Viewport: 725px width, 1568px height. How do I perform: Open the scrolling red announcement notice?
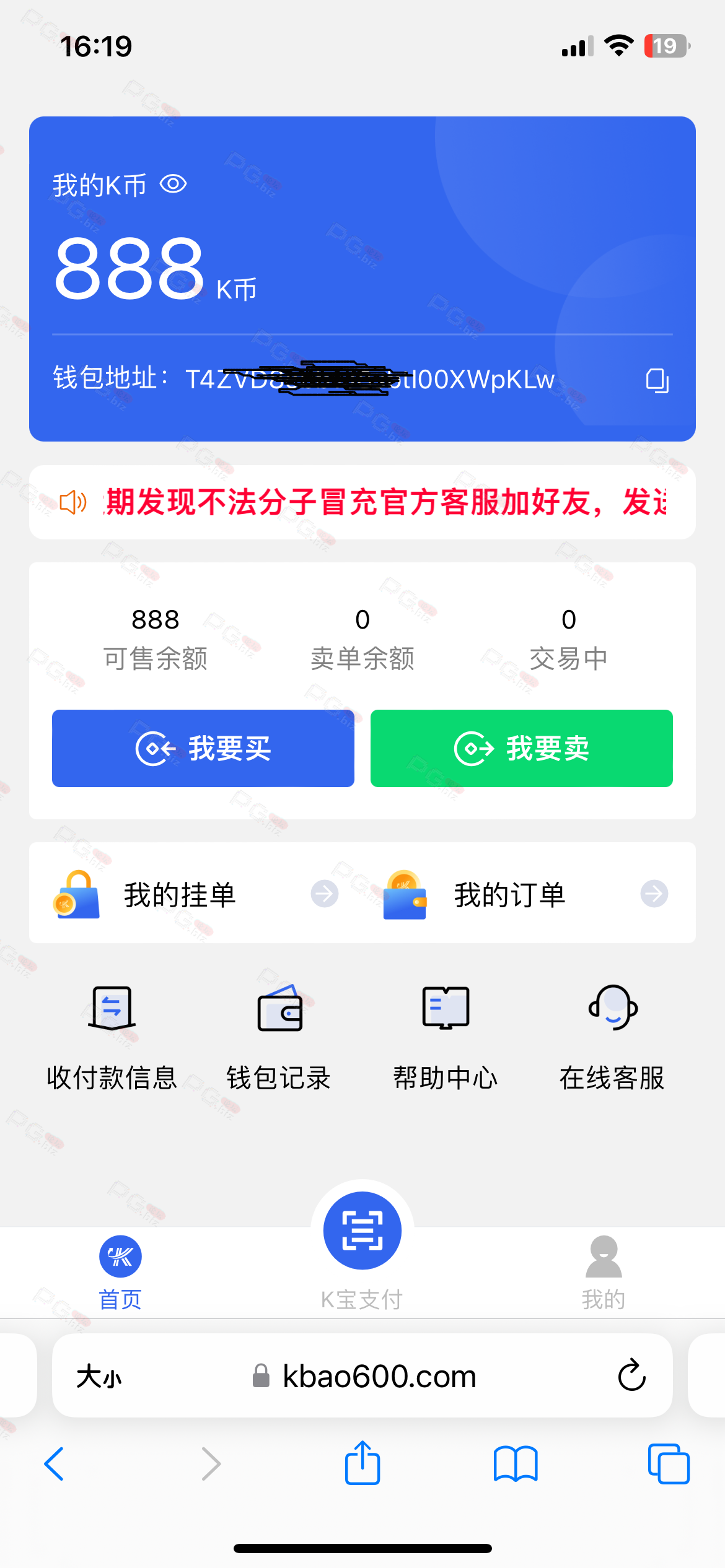tap(384, 502)
